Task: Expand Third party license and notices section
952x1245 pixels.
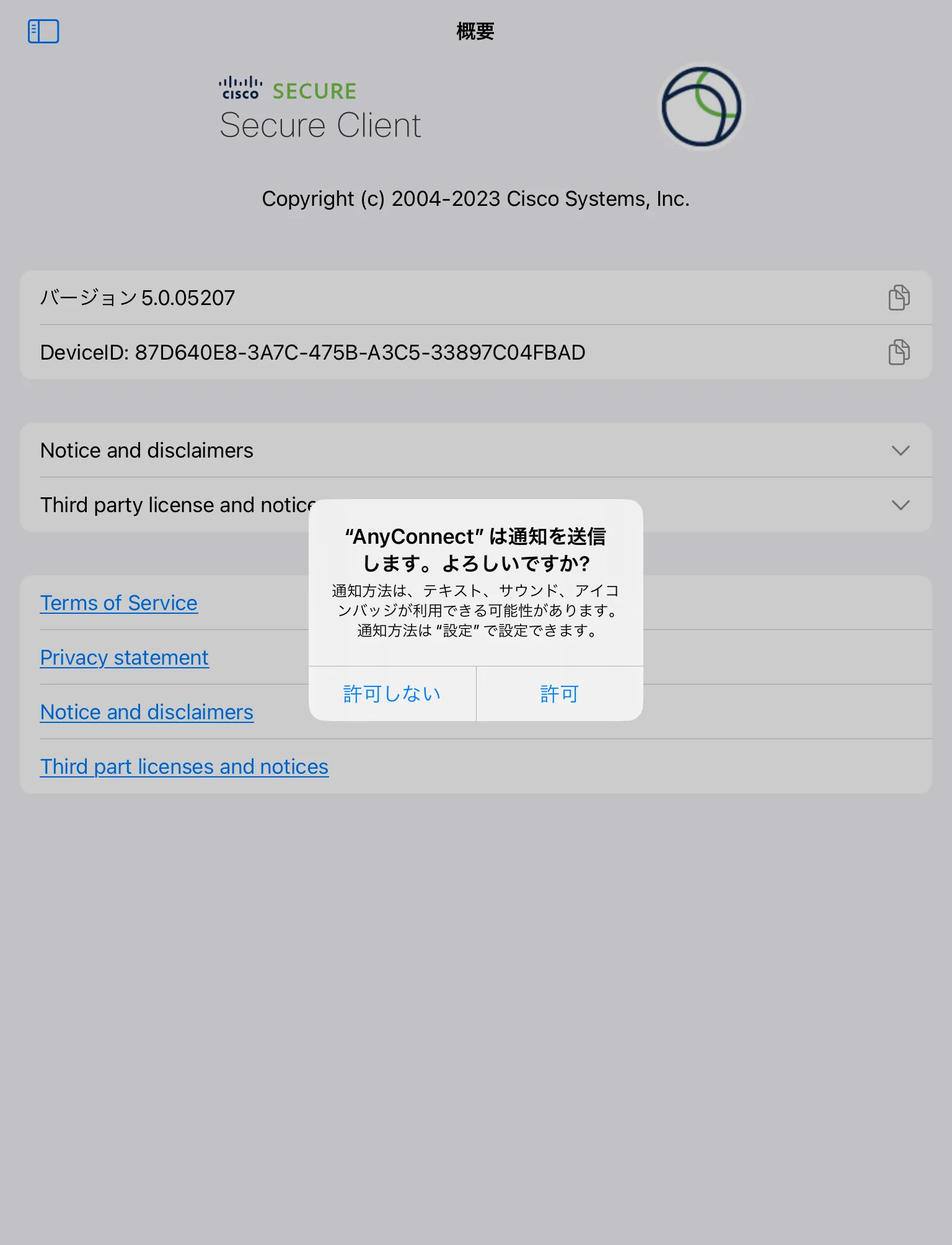Action: (900, 505)
